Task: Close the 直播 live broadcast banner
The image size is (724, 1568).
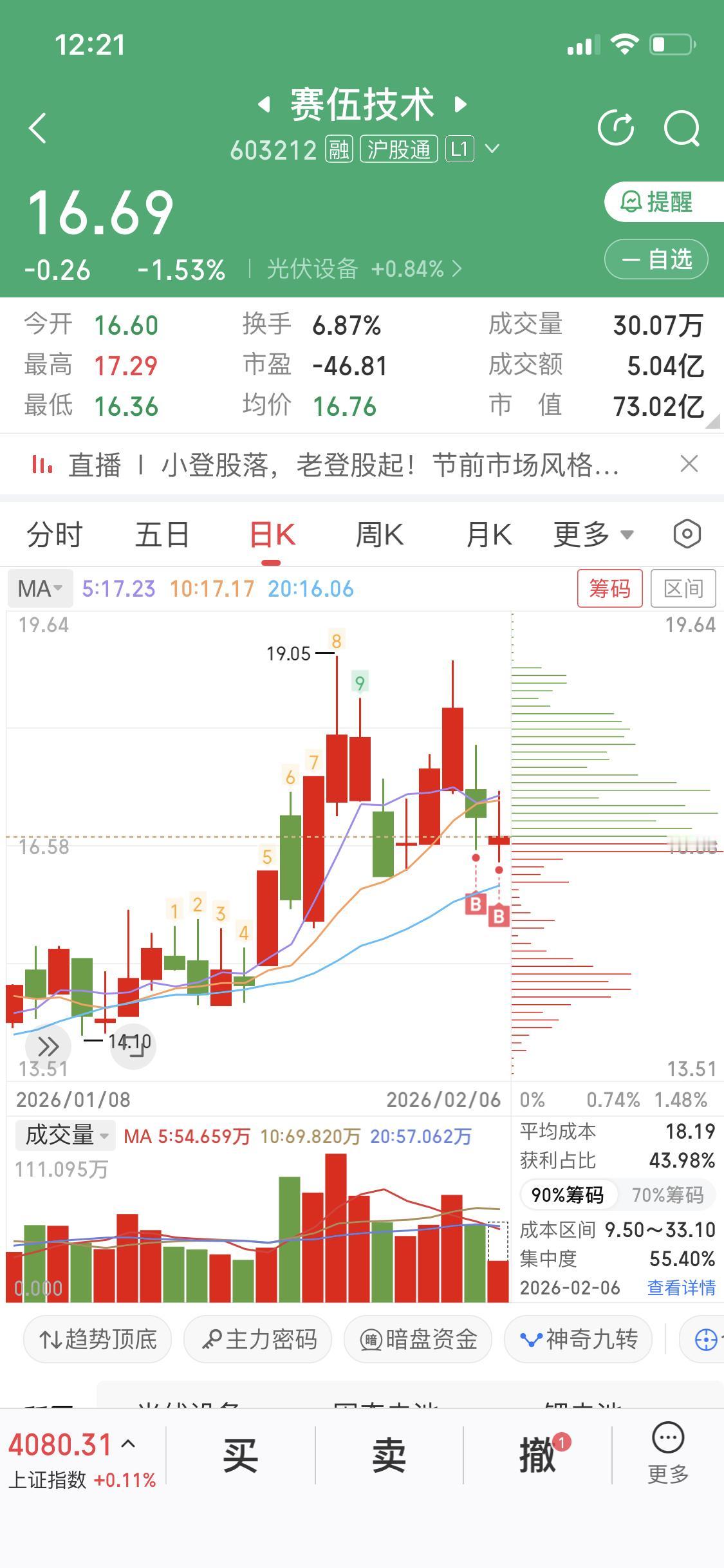Action: [x=688, y=463]
